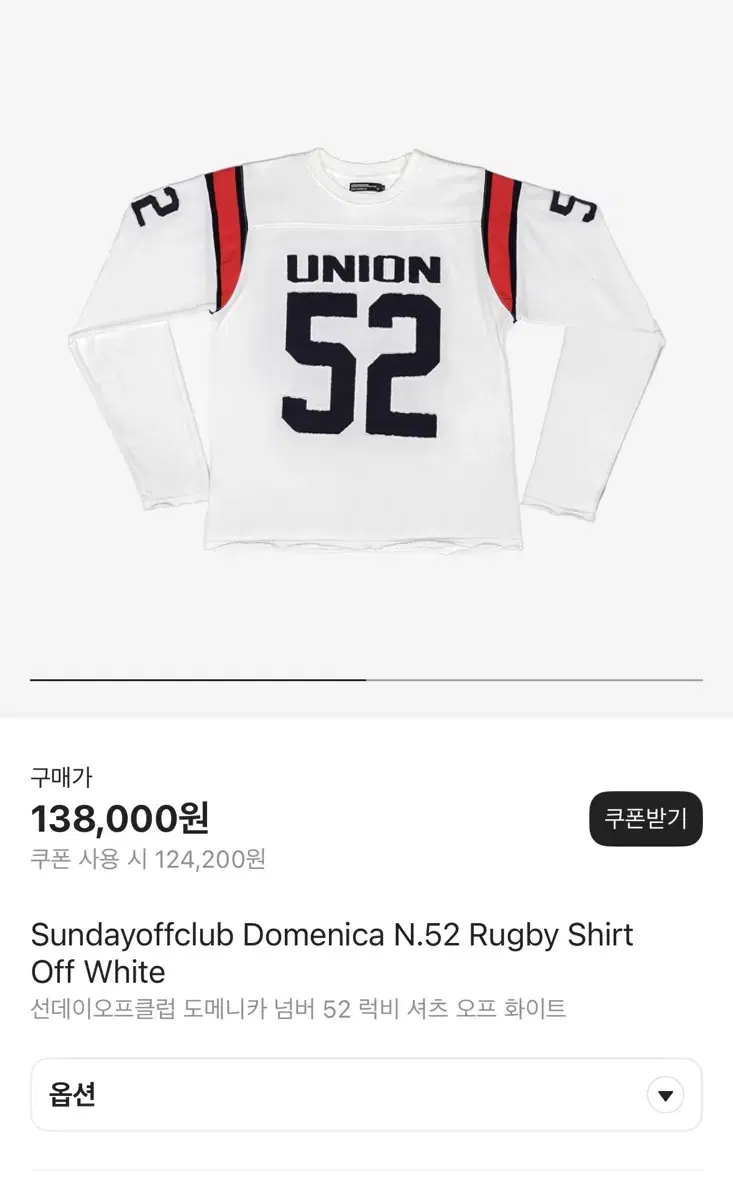Select the Sundayoffclub Domenica product title
The height and width of the screenshot is (1200, 733).
(330, 934)
